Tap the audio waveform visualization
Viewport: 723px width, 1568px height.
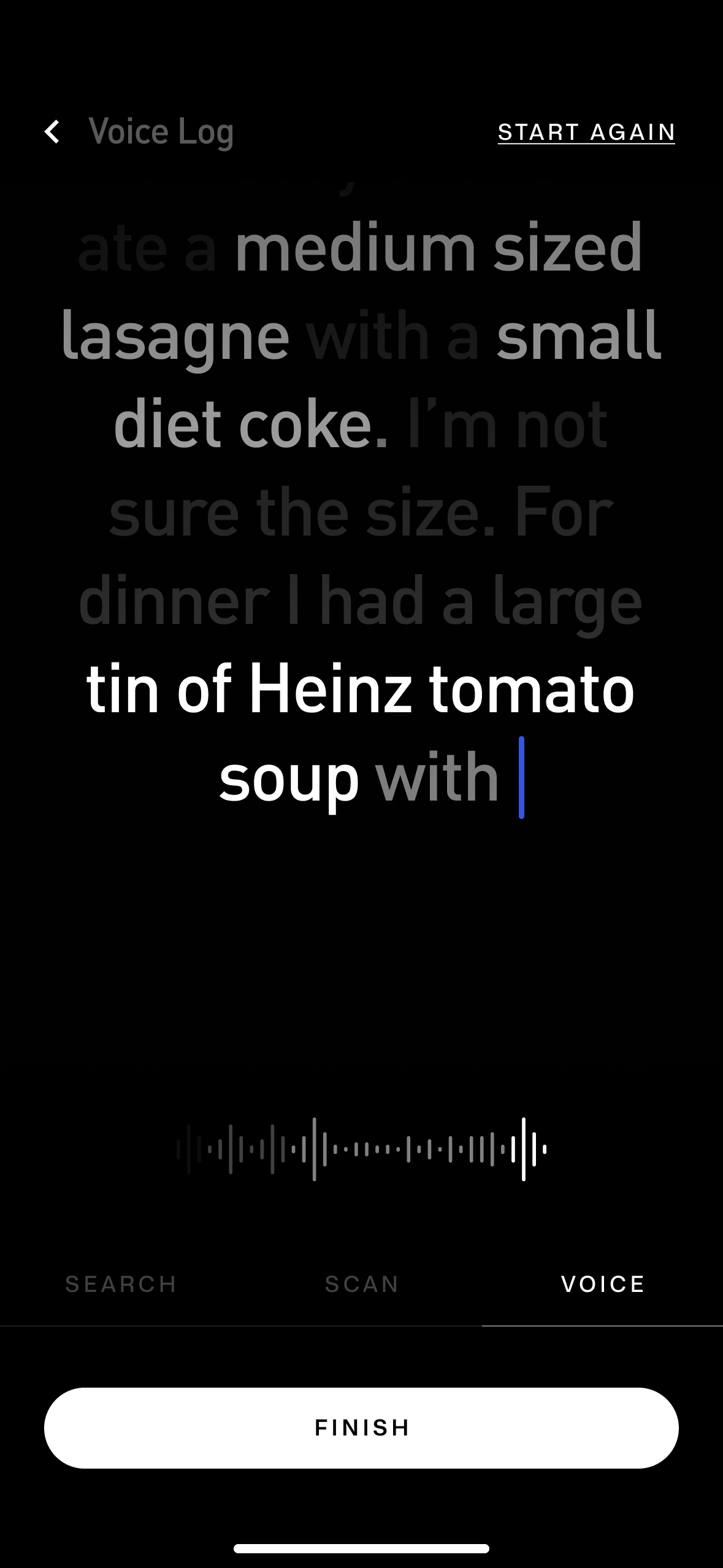(361, 1148)
